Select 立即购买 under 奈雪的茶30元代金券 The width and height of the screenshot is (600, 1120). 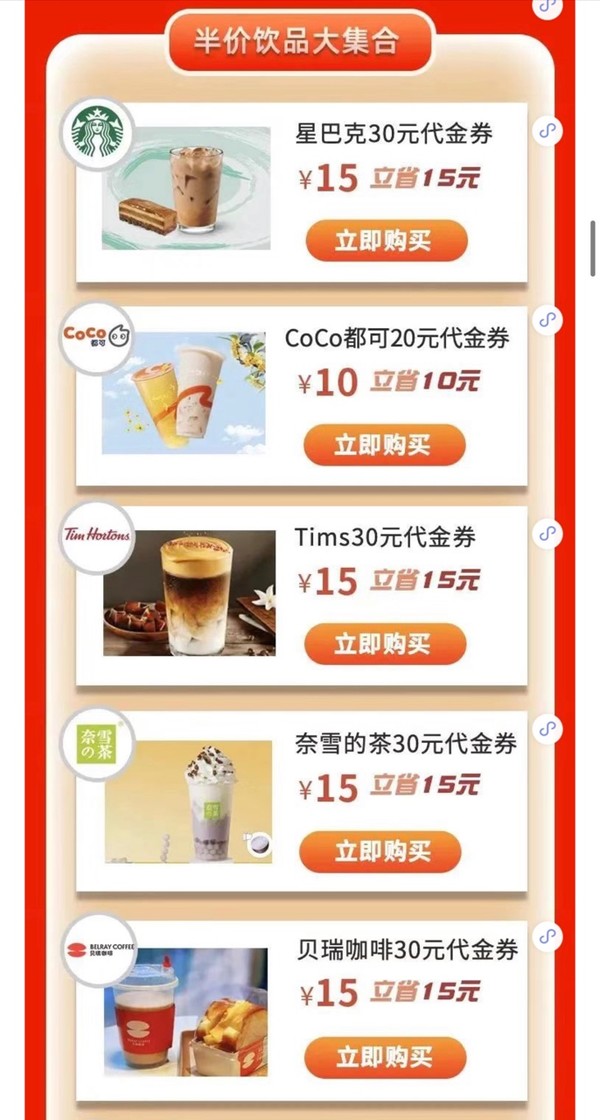click(x=381, y=851)
